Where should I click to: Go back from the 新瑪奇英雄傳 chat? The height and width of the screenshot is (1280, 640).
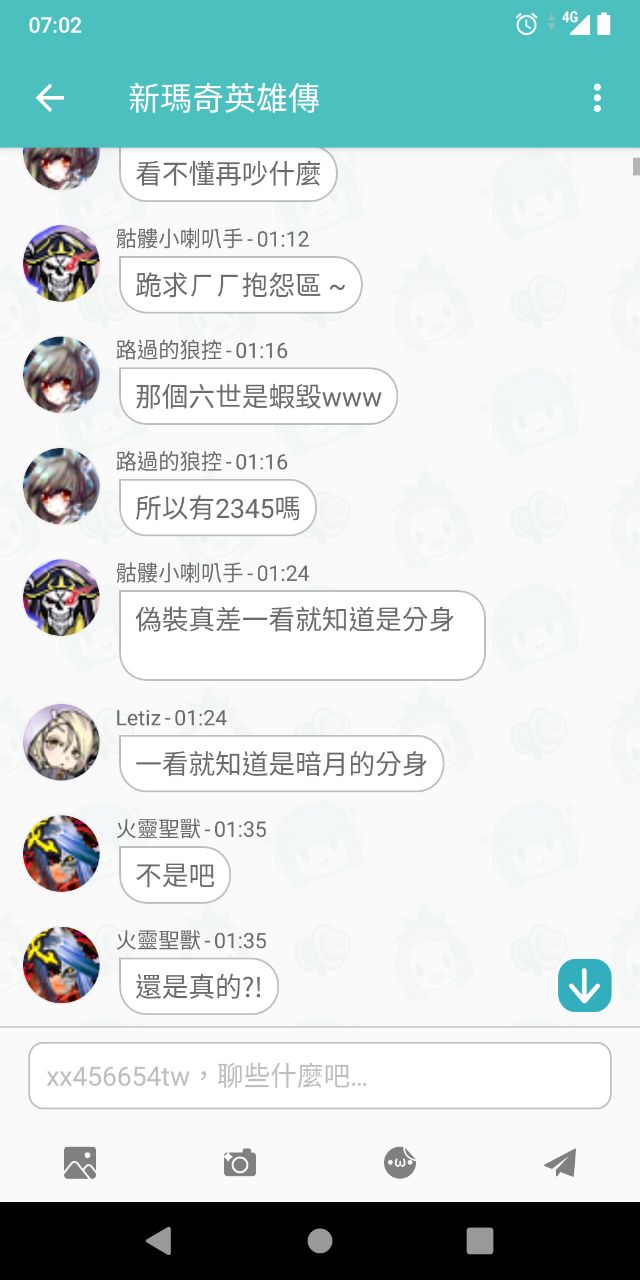(50, 97)
